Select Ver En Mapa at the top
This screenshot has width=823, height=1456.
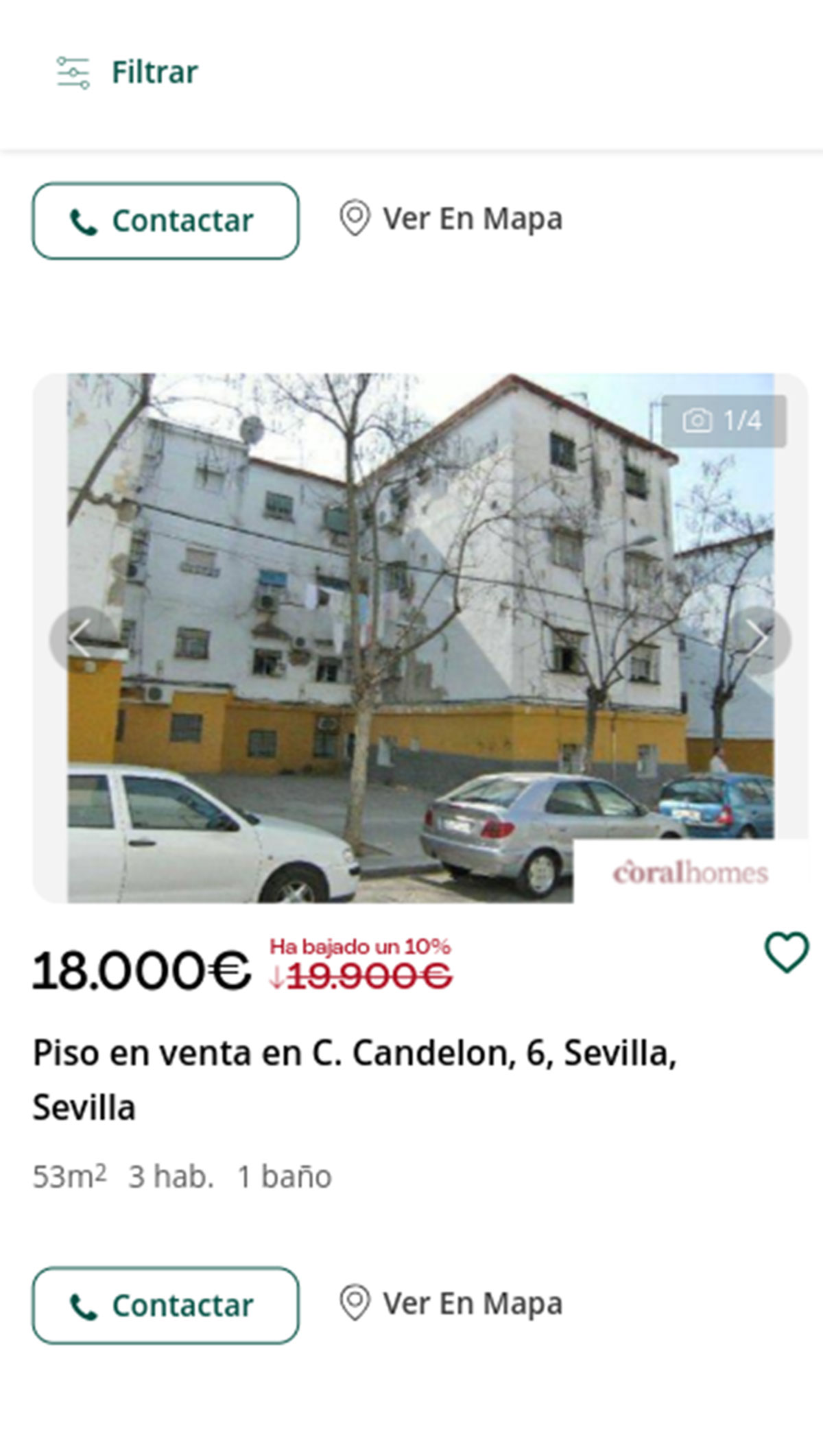pyautogui.click(x=472, y=219)
